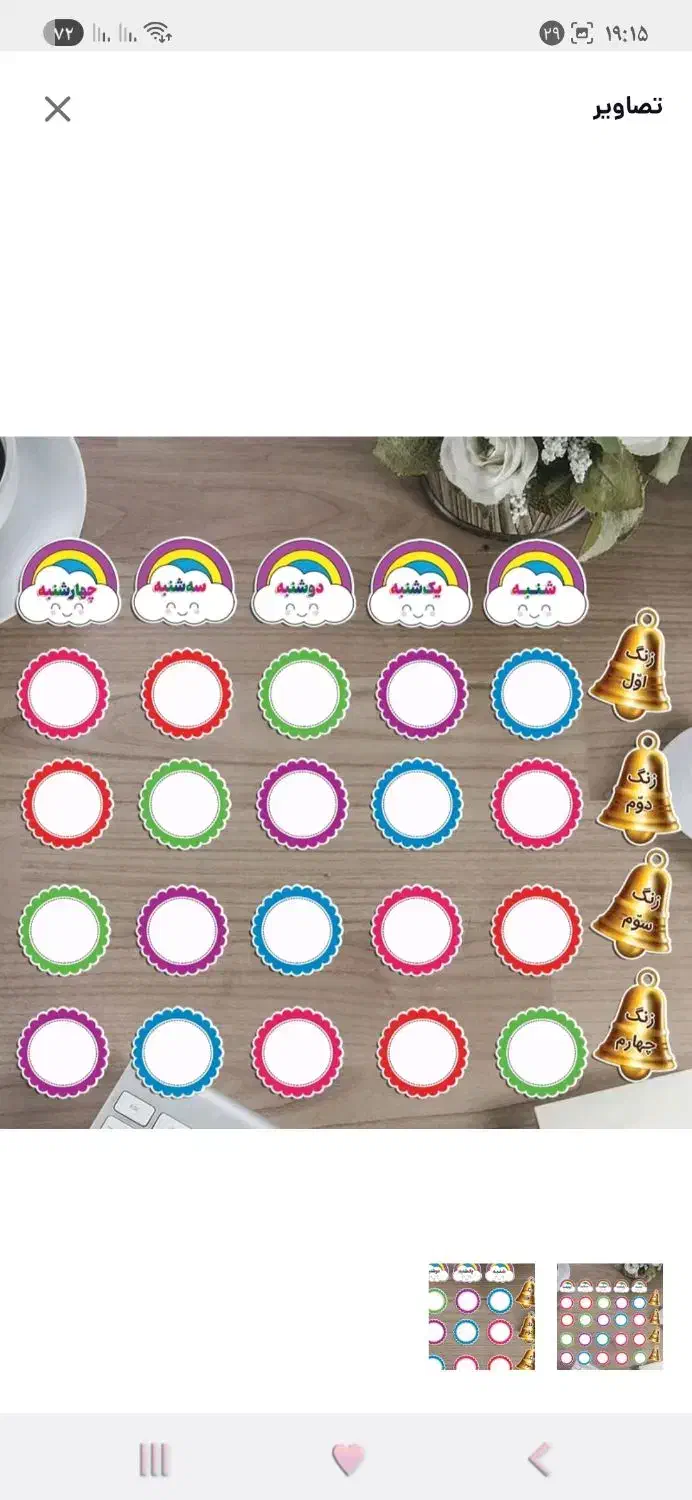Close the images viewer
The image size is (692, 1500).
click(x=58, y=109)
